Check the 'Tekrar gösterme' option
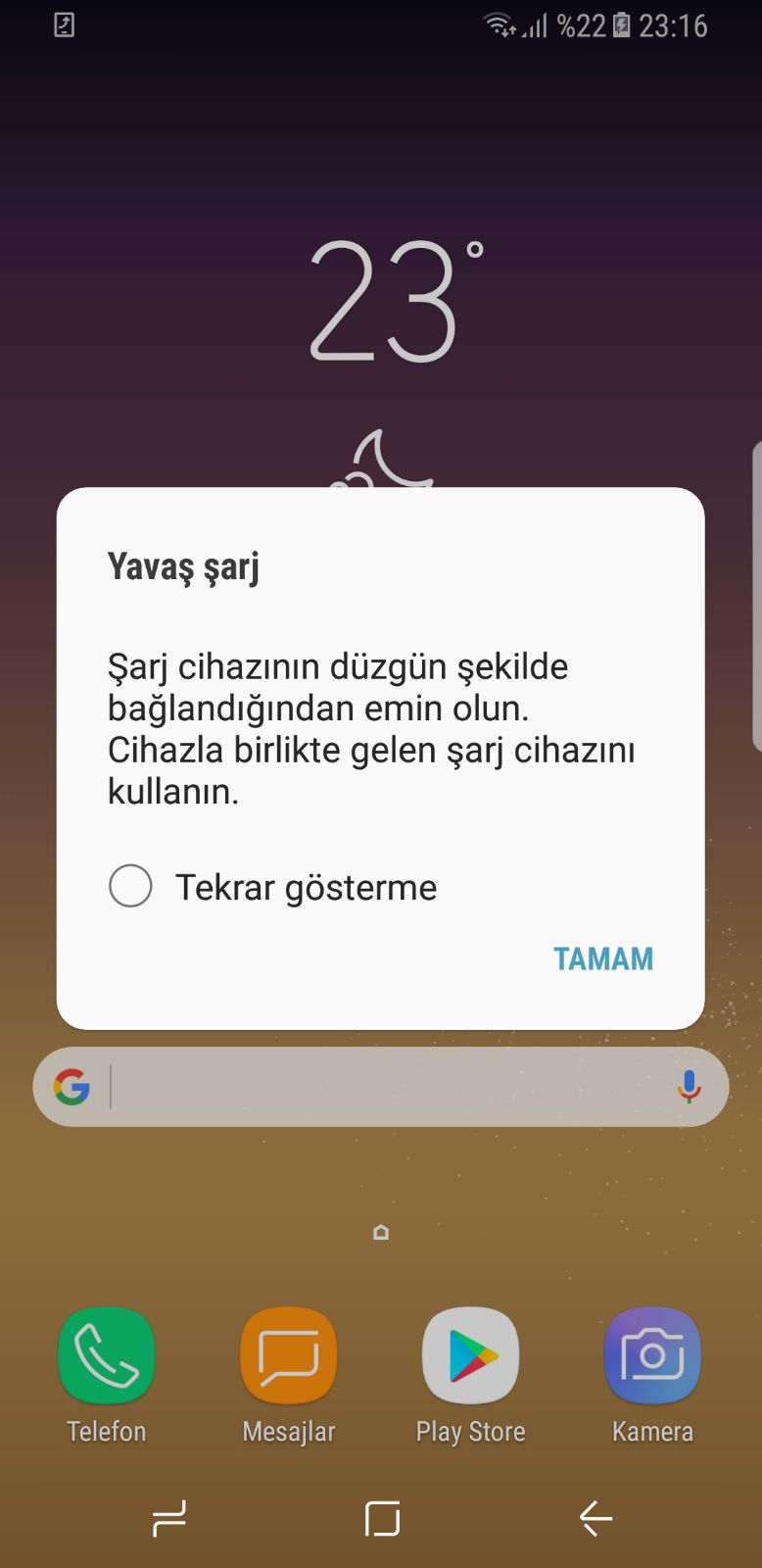 pos(130,886)
